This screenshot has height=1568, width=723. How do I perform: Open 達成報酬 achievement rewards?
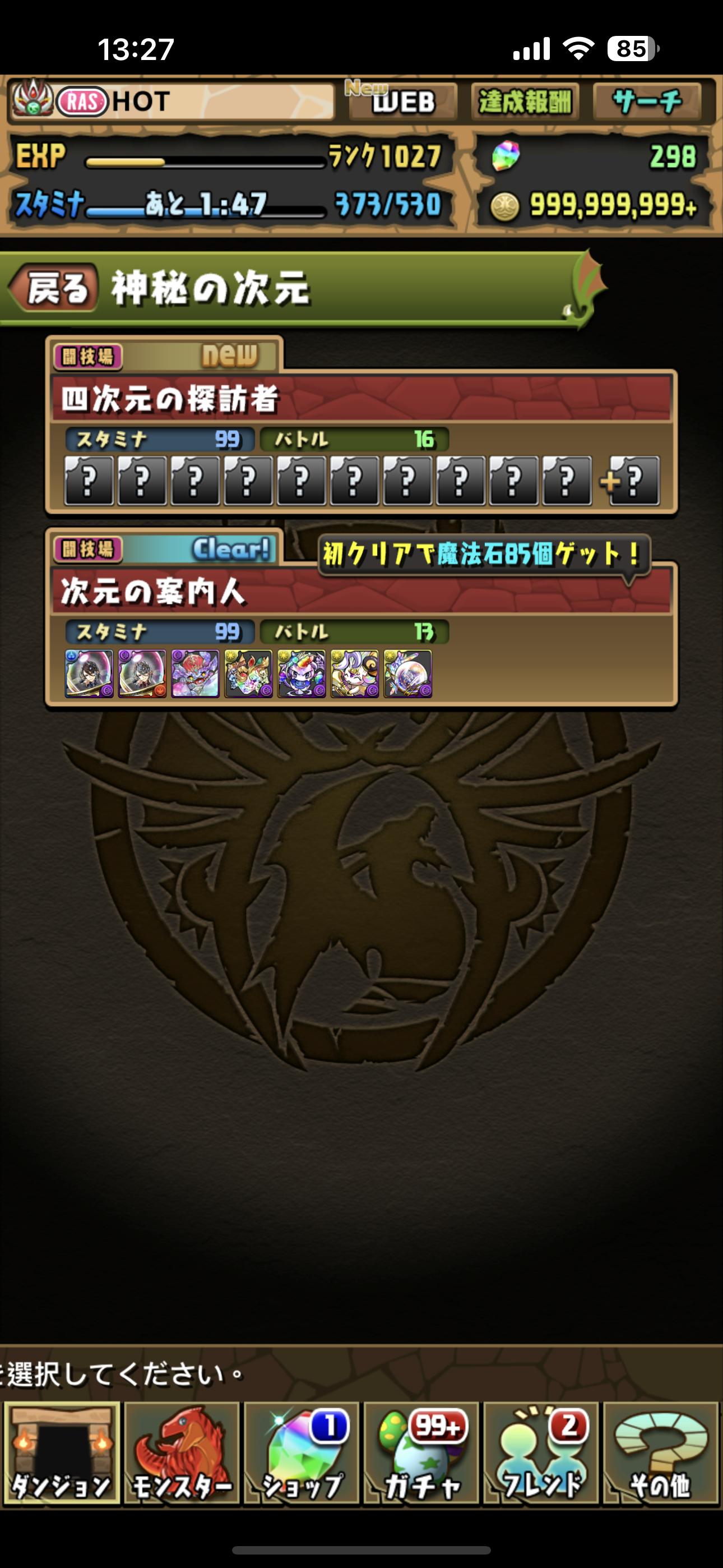click(x=525, y=101)
